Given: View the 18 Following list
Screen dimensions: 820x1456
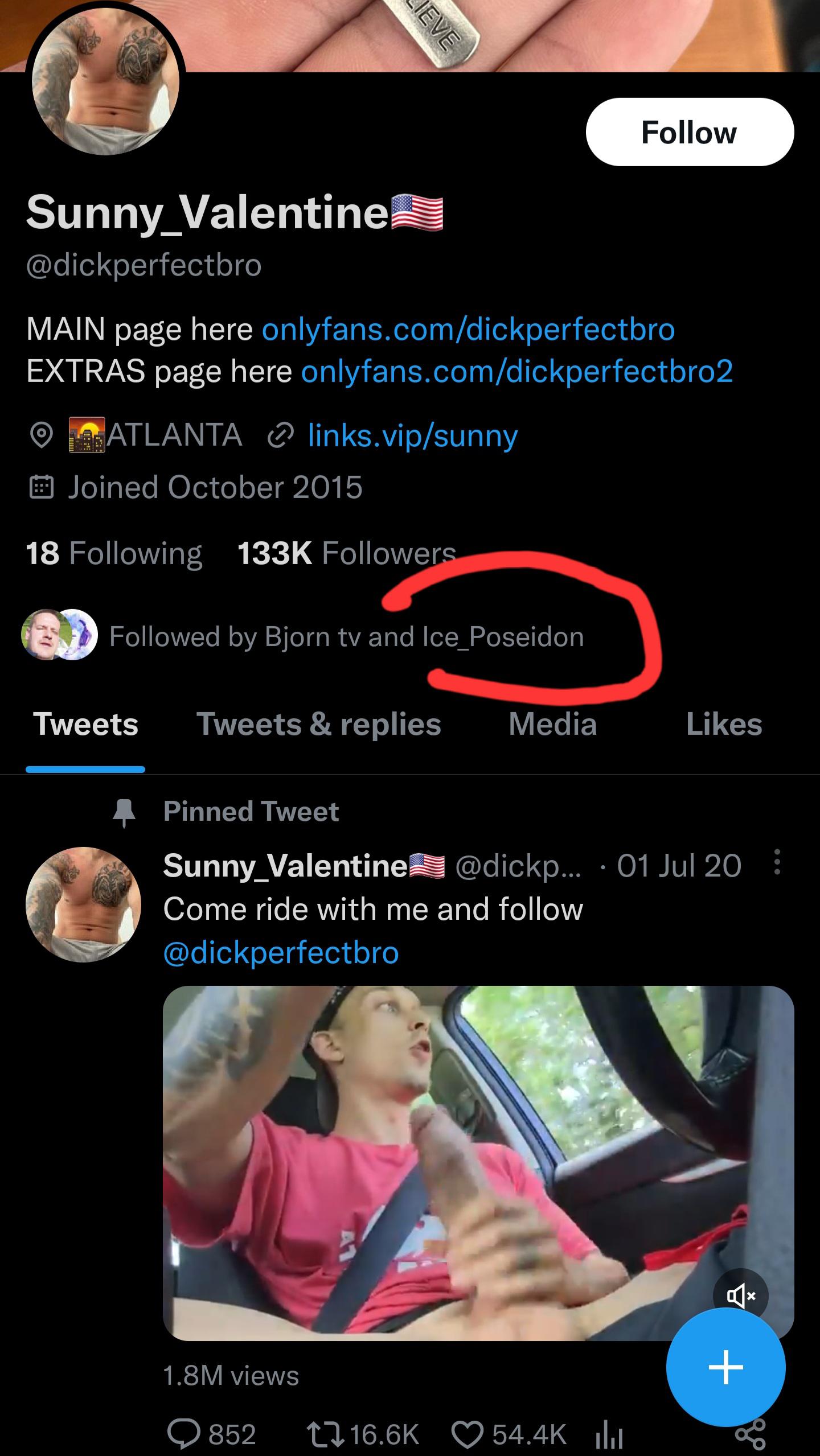Looking at the screenshot, I should click(114, 553).
